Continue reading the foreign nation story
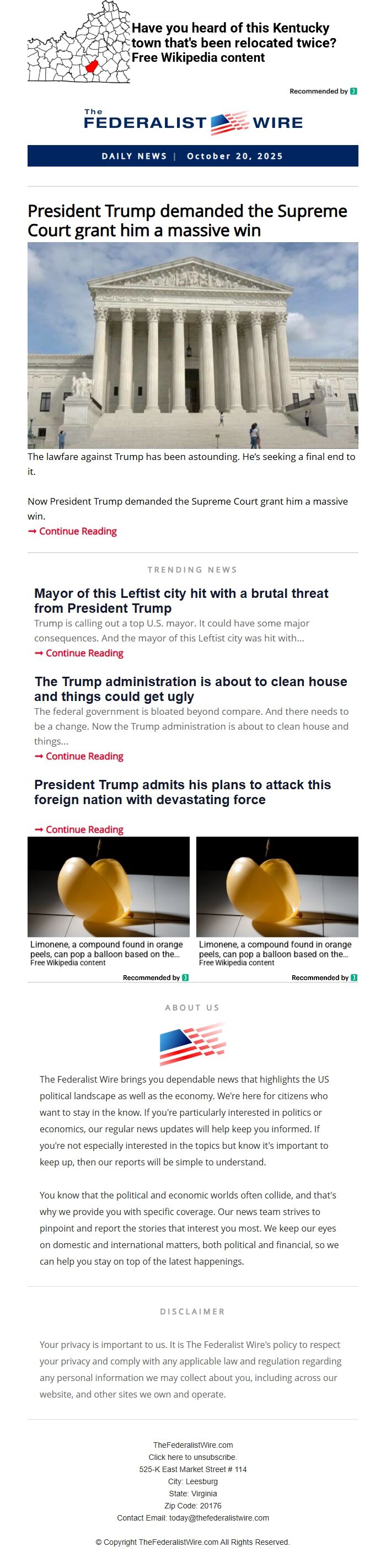The width and height of the screenshot is (386, 1568). tap(84, 829)
